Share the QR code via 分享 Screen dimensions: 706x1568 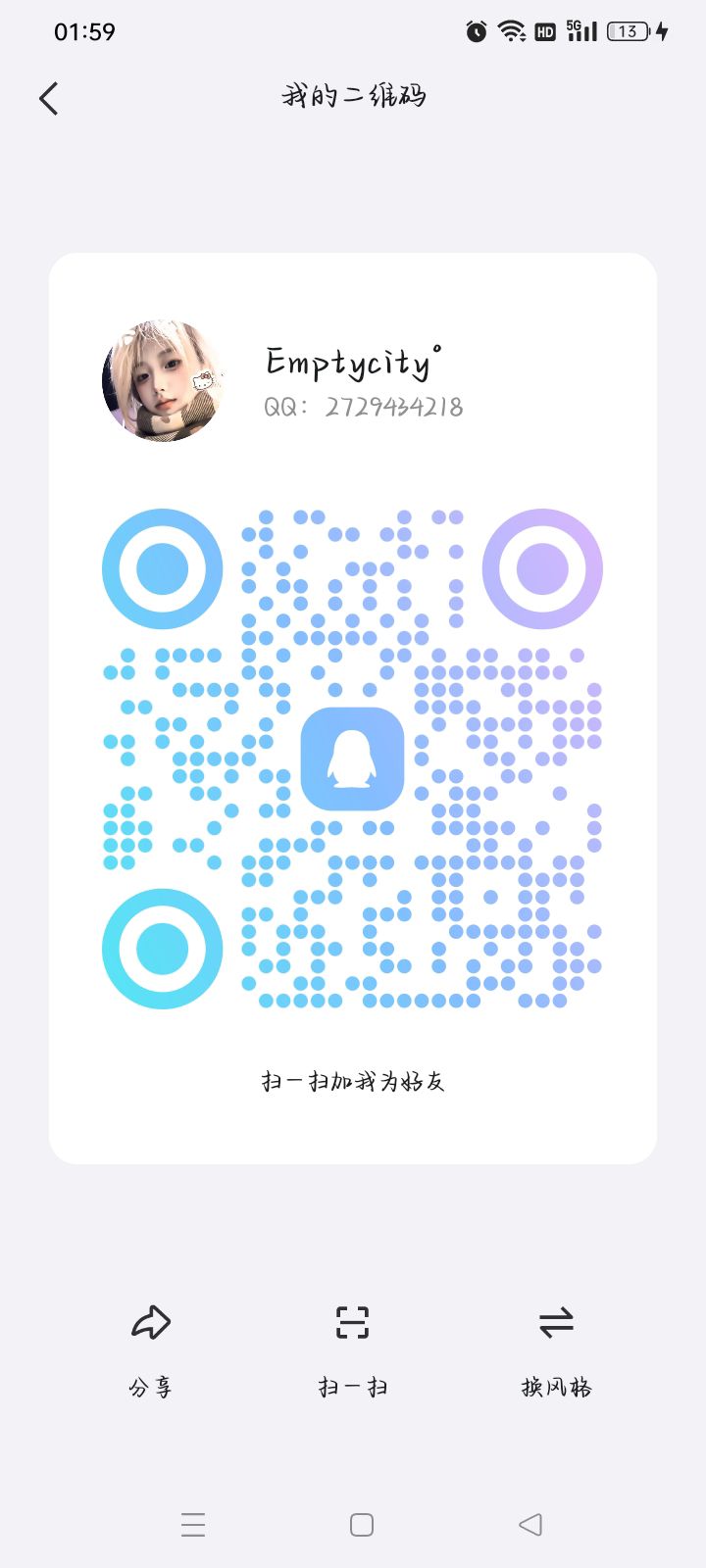click(151, 1347)
